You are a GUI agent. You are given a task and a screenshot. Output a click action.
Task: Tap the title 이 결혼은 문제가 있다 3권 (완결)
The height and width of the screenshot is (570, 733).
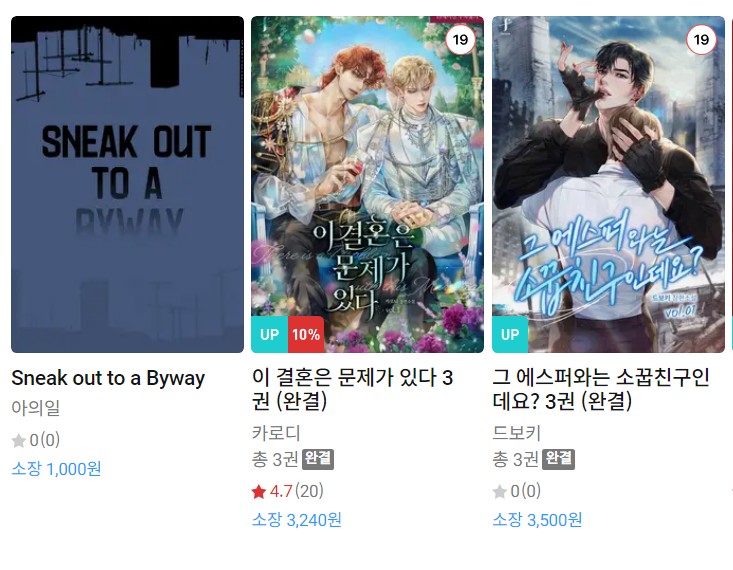pos(352,389)
